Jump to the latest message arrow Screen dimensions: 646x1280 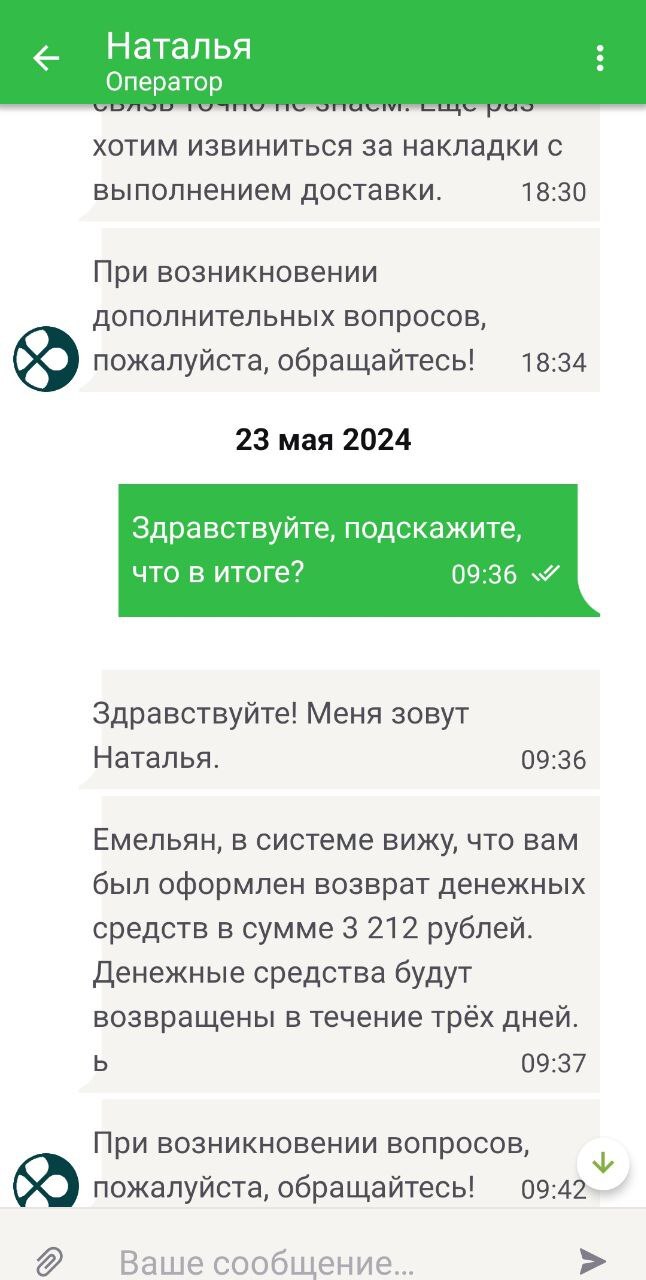pos(603,1163)
